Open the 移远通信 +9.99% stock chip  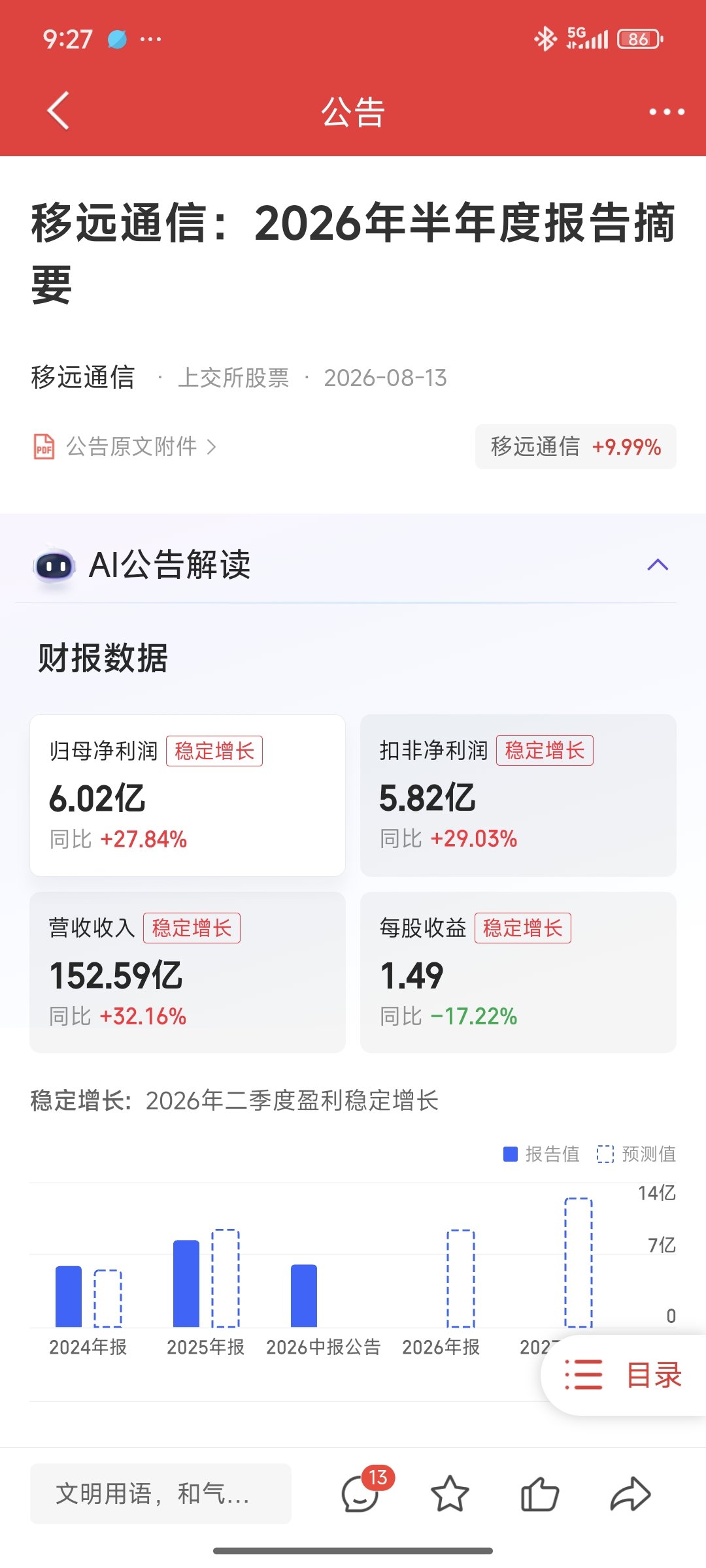pos(575,447)
